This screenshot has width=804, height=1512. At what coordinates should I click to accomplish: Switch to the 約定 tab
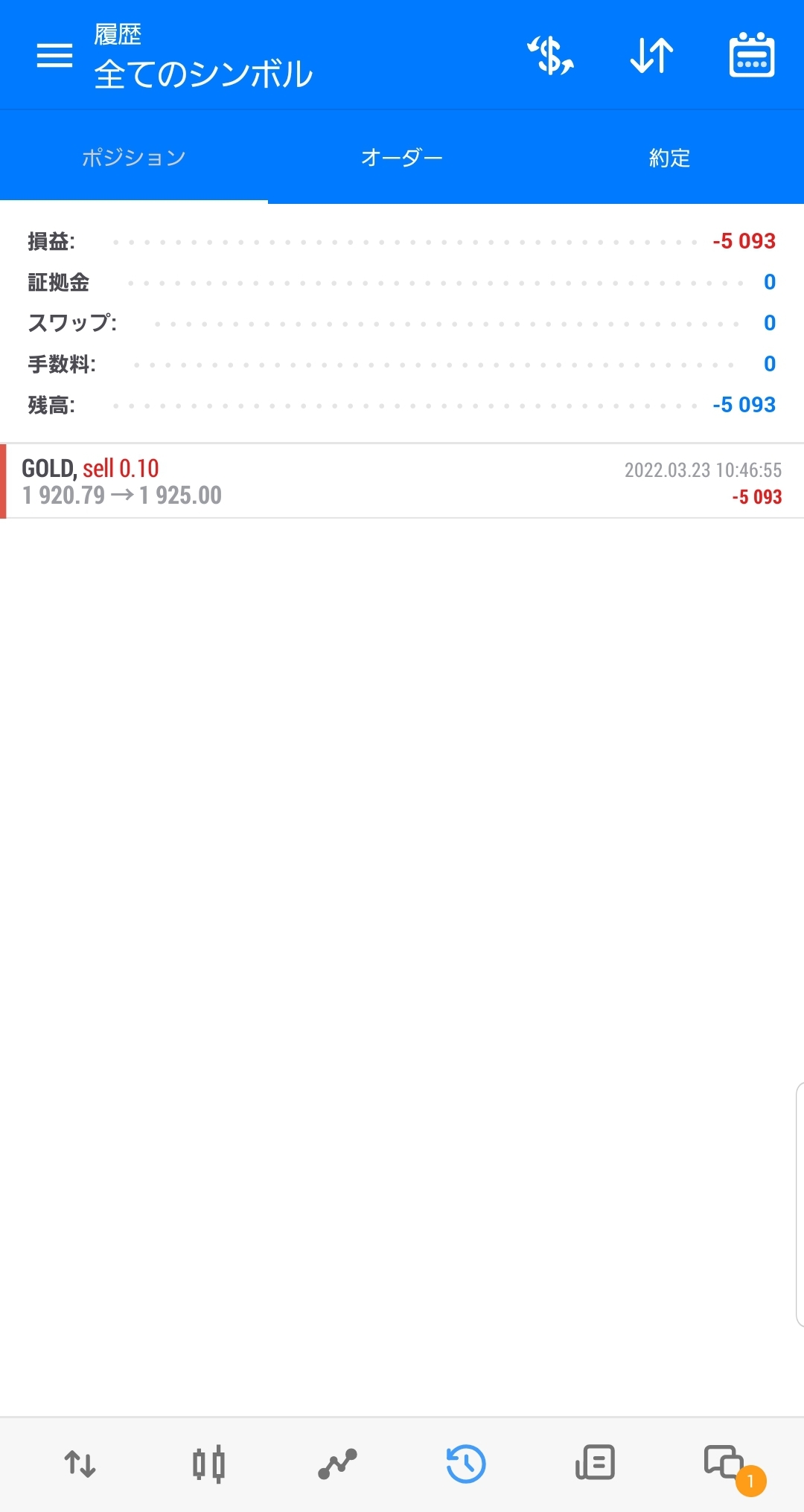(670, 158)
